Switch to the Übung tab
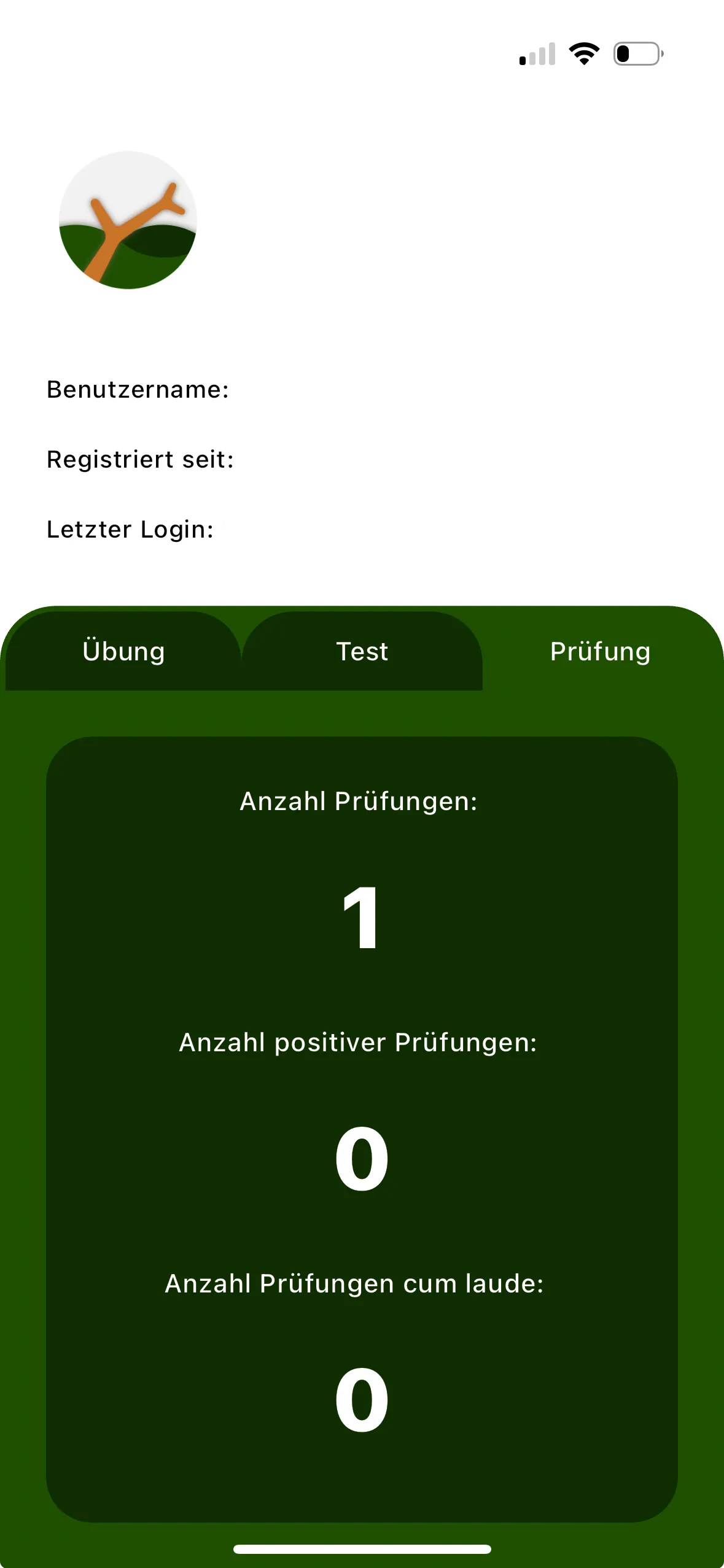 (x=123, y=651)
